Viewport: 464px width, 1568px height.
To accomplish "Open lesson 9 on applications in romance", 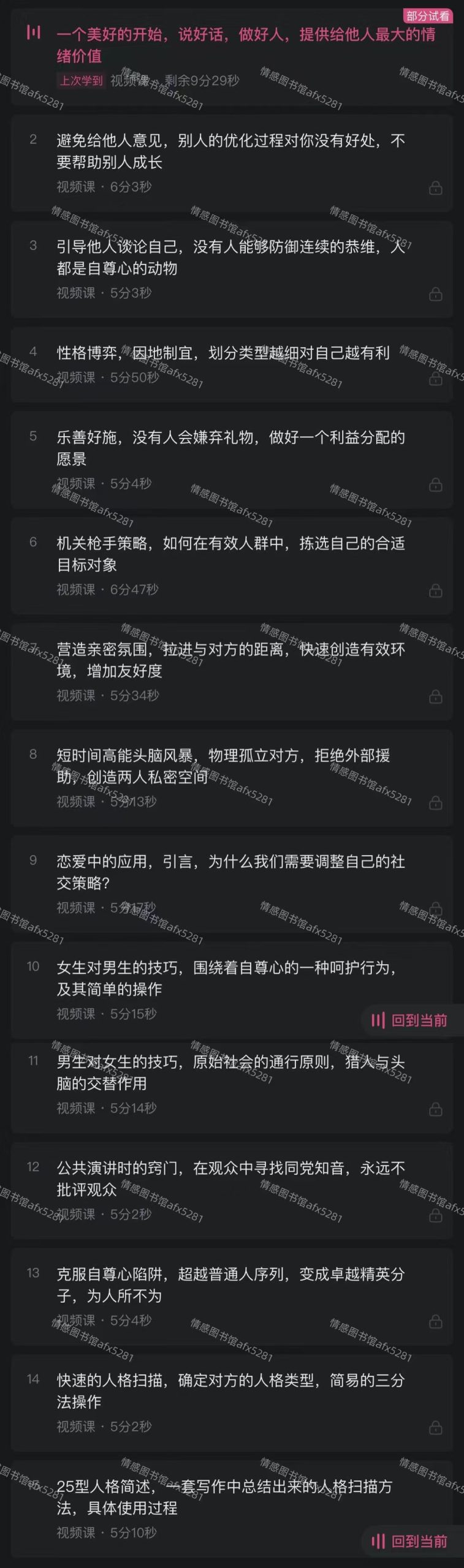I will coord(231,872).
